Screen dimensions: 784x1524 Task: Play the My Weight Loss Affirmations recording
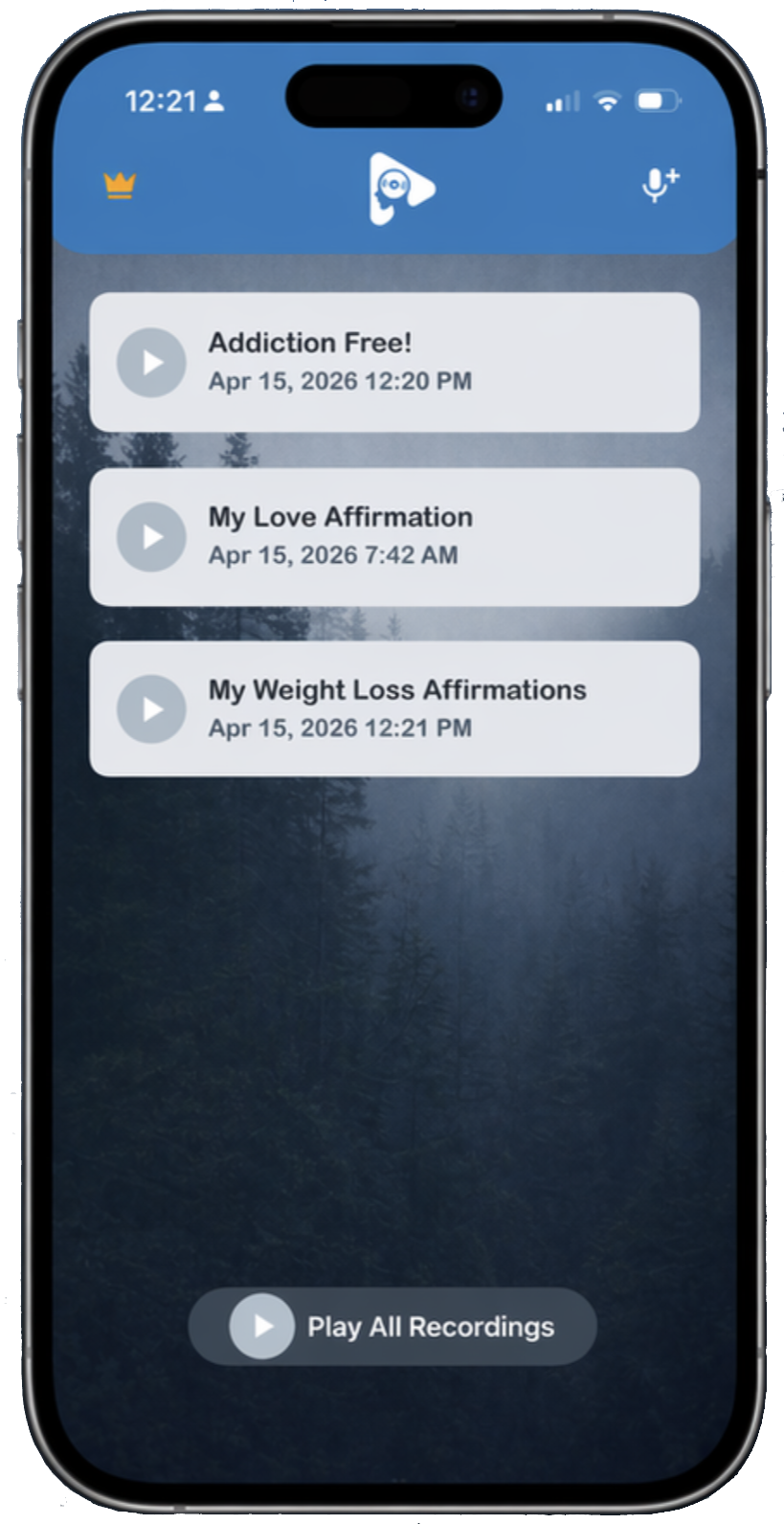(151, 709)
